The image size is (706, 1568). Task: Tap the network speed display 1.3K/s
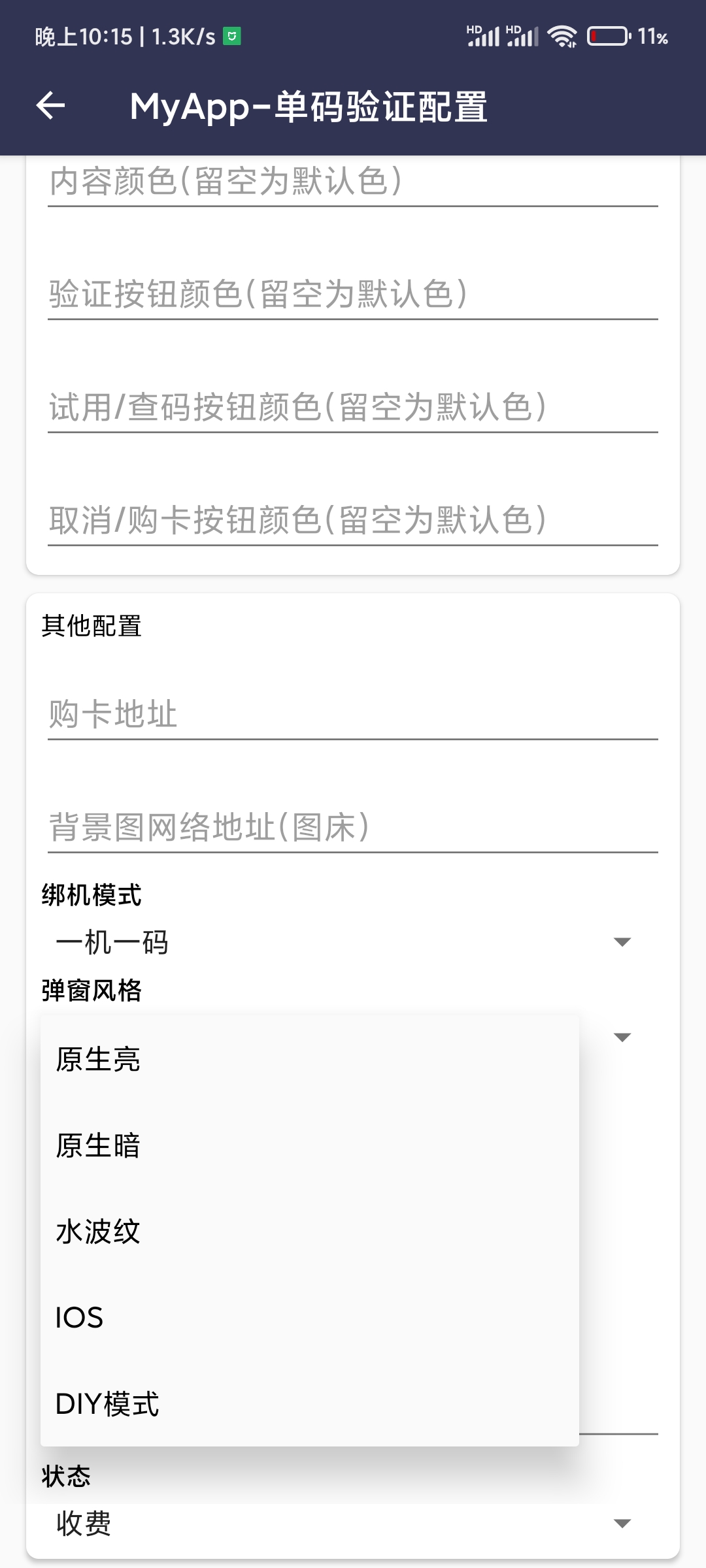point(185,36)
